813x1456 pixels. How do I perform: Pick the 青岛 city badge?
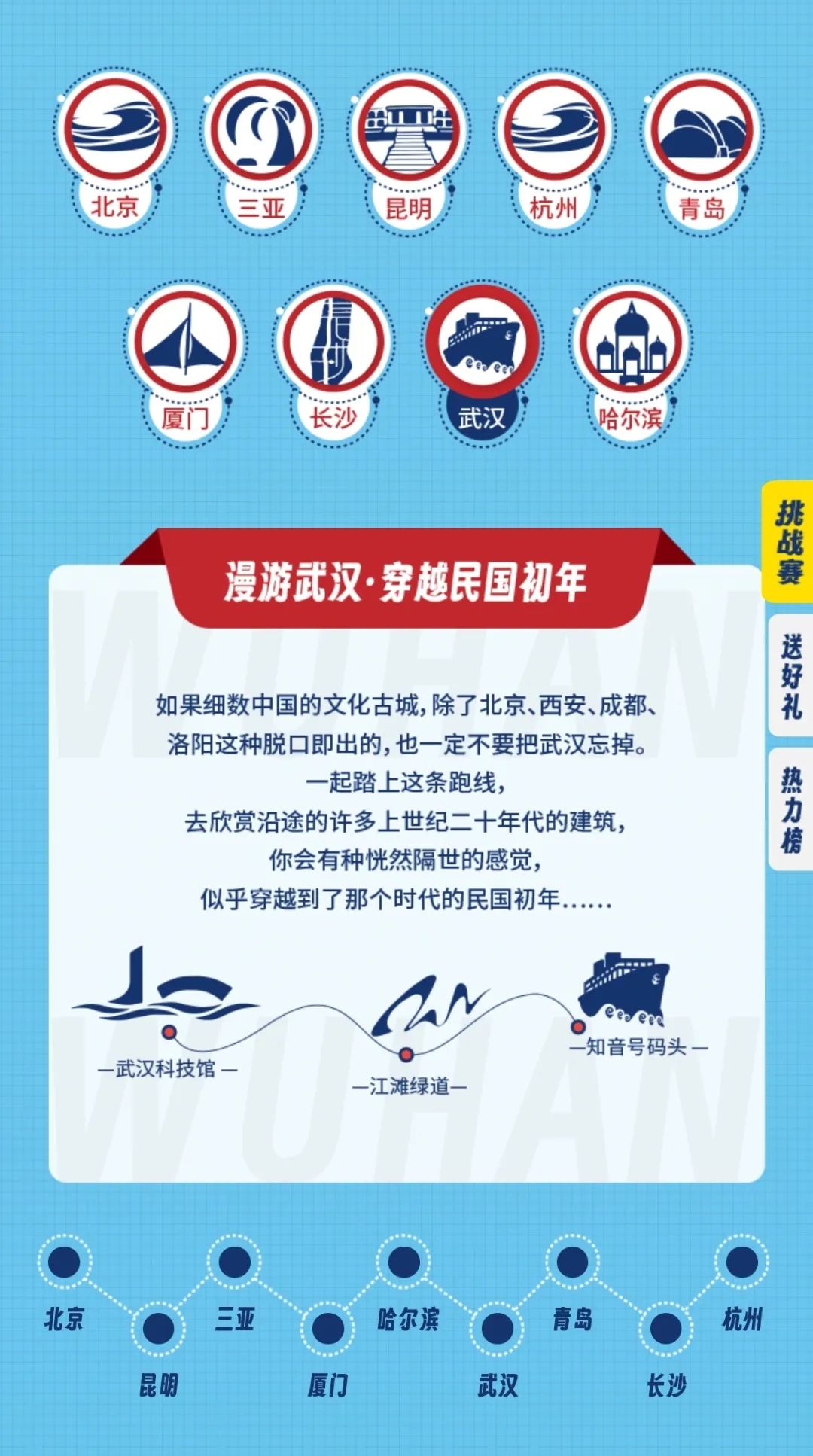702,151
